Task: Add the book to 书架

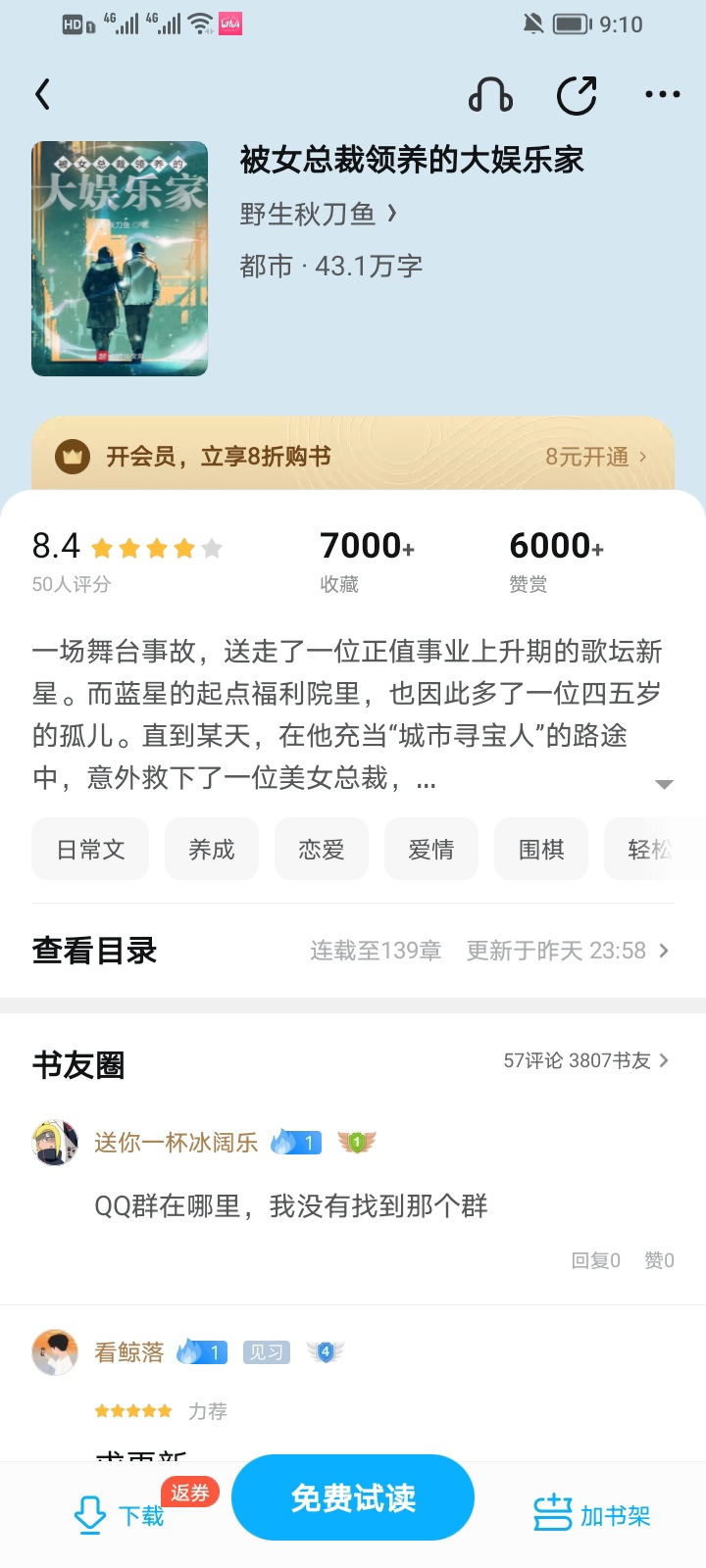Action: (x=592, y=1515)
